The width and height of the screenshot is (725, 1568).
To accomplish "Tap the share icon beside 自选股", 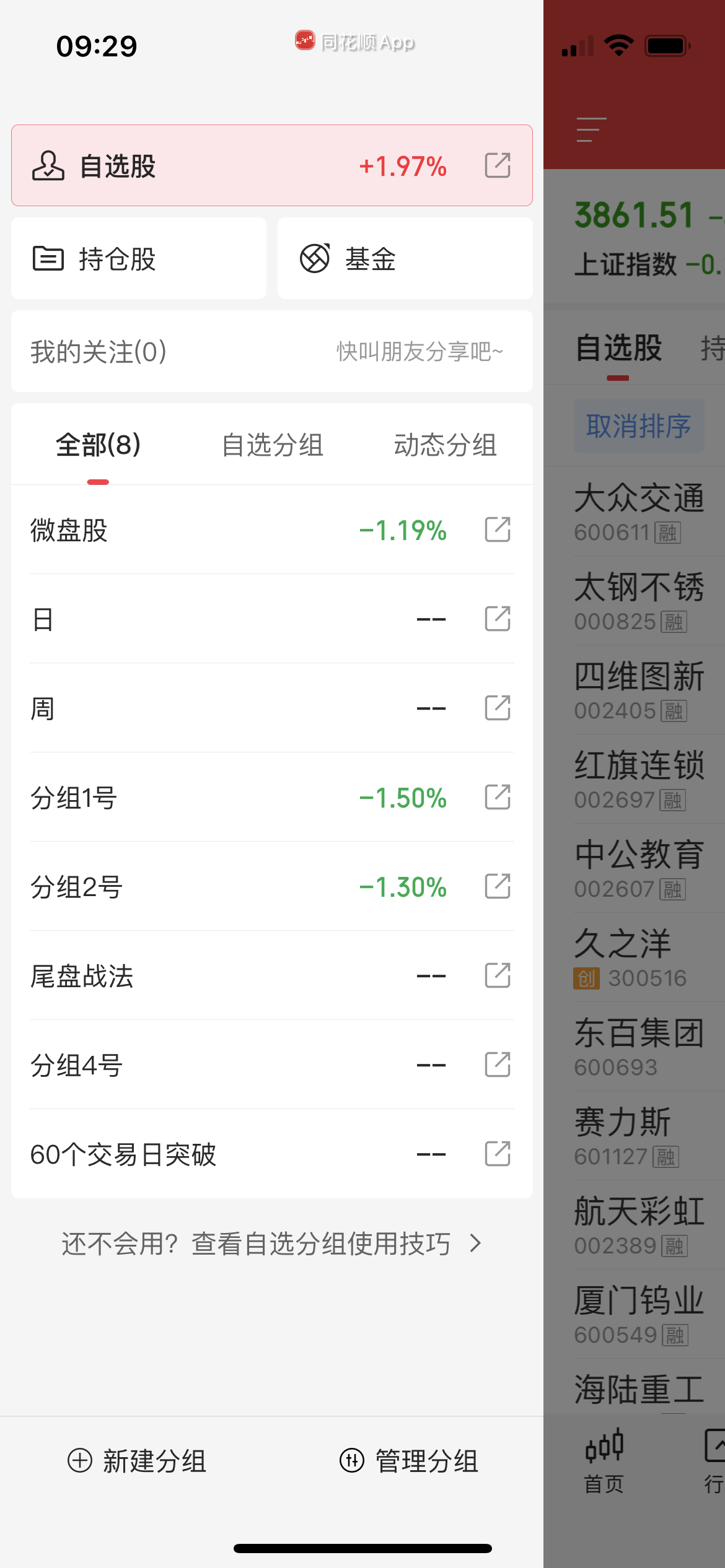I will 498,166.
